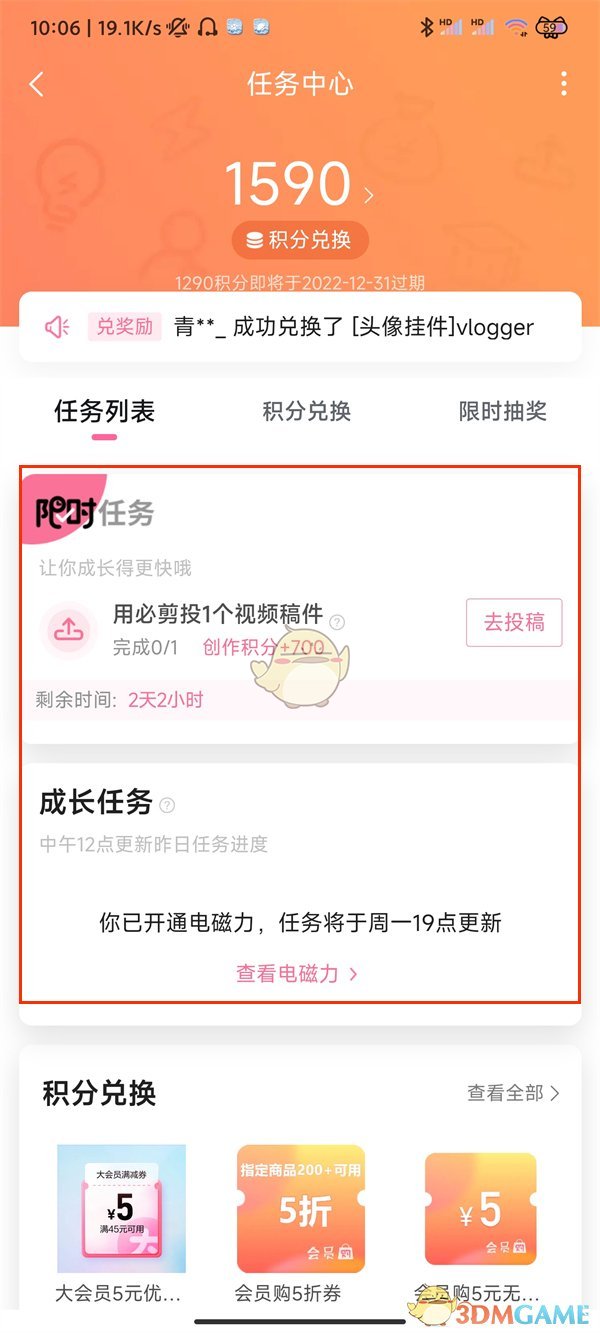Switch to 限时抽奖 tab

(x=502, y=411)
